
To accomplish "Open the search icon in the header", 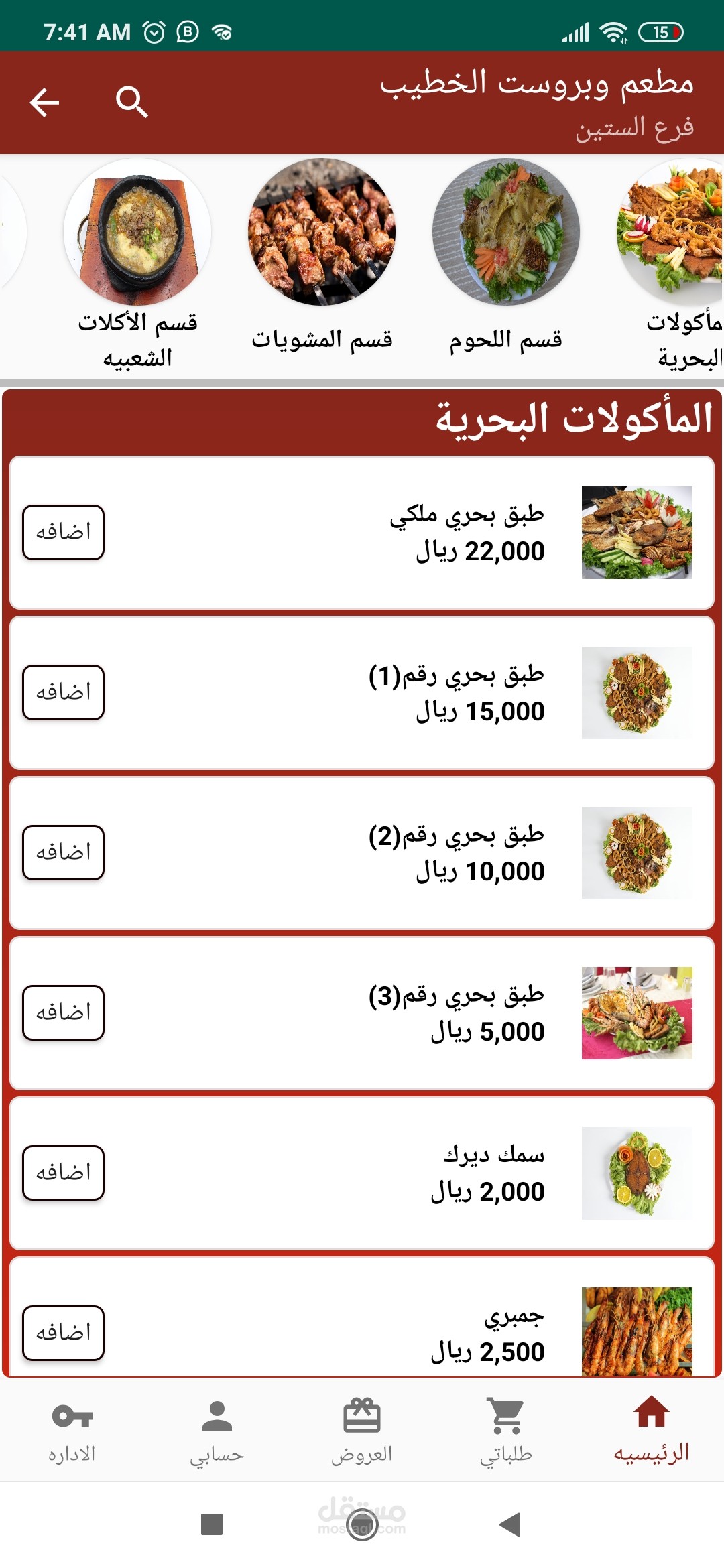I will [131, 103].
